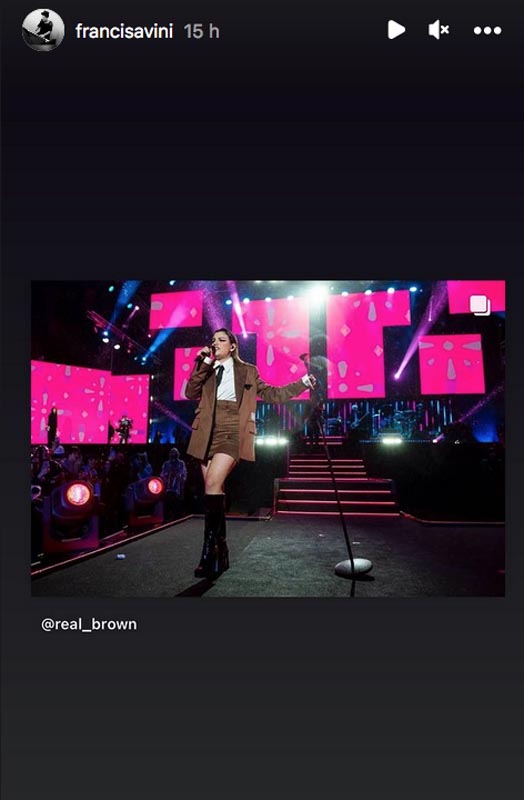Unmute the story sound
Screen dimensions: 524x800
tap(438, 30)
